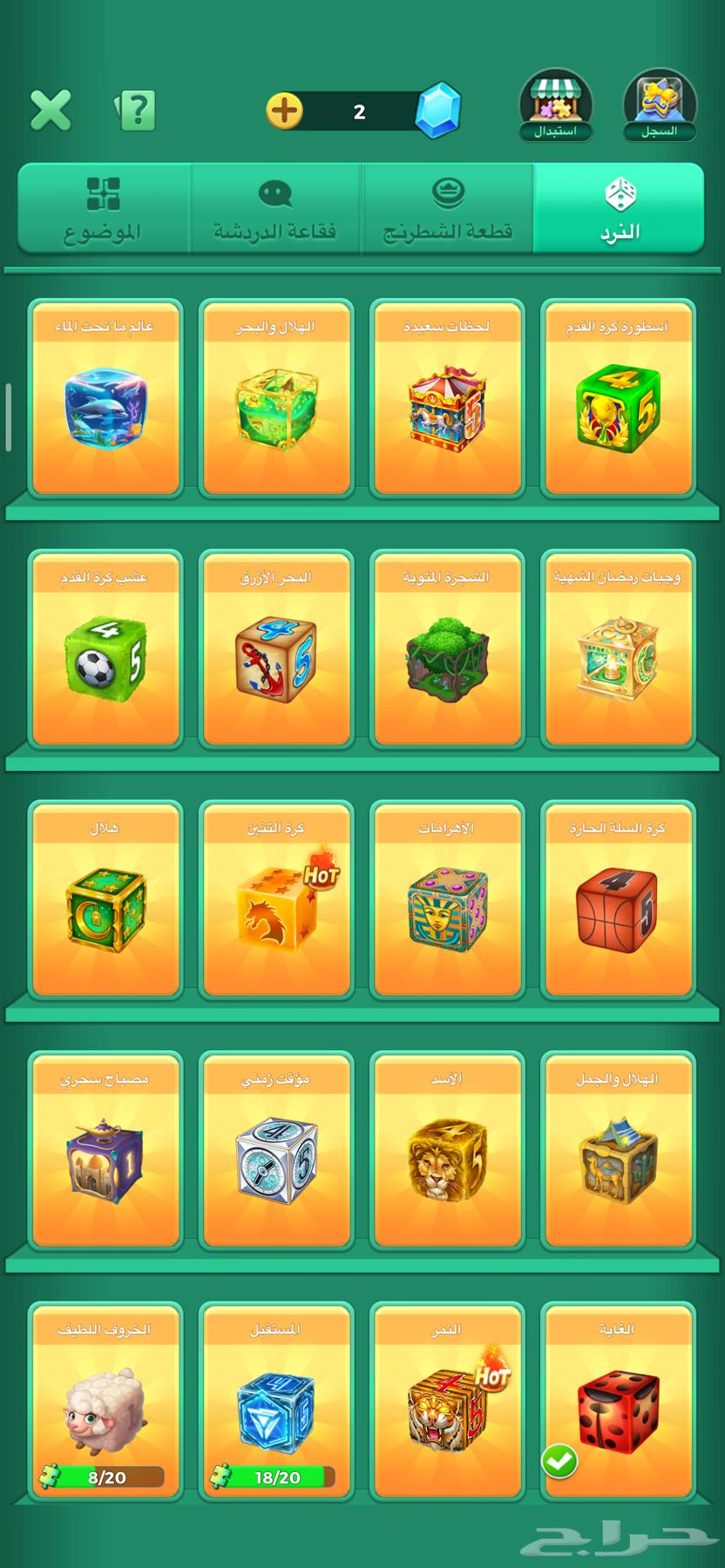This screenshot has height=1568, width=725.
Task: Open the الأسد lion dice card
Action: click(x=447, y=1152)
